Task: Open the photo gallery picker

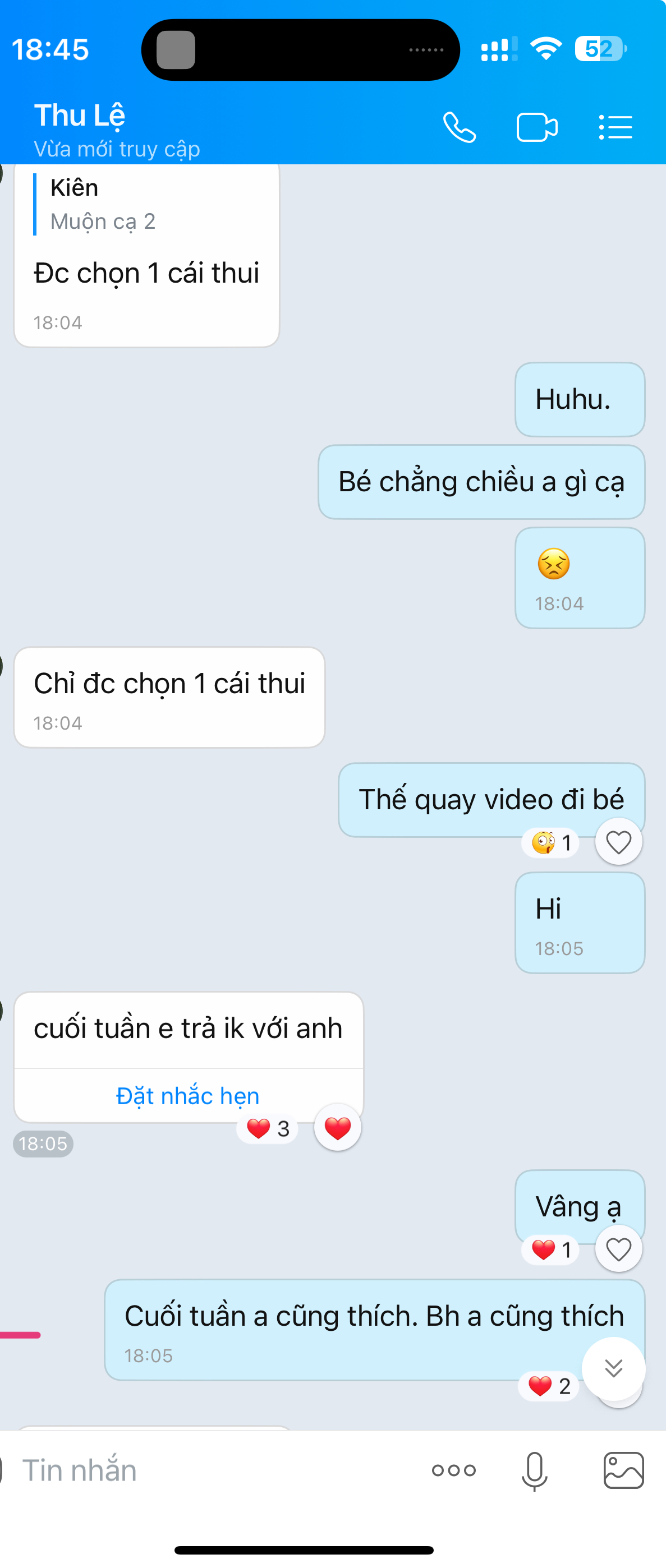Action: [x=623, y=1470]
